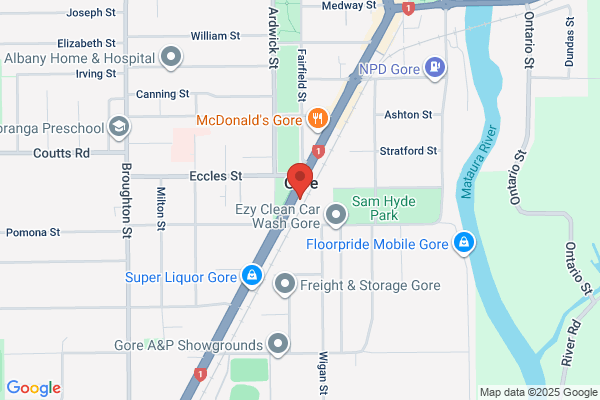Open the Albany Home & Hospital marker
Image resolution: width=600 pixels, height=400 pixels.
click(x=171, y=57)
